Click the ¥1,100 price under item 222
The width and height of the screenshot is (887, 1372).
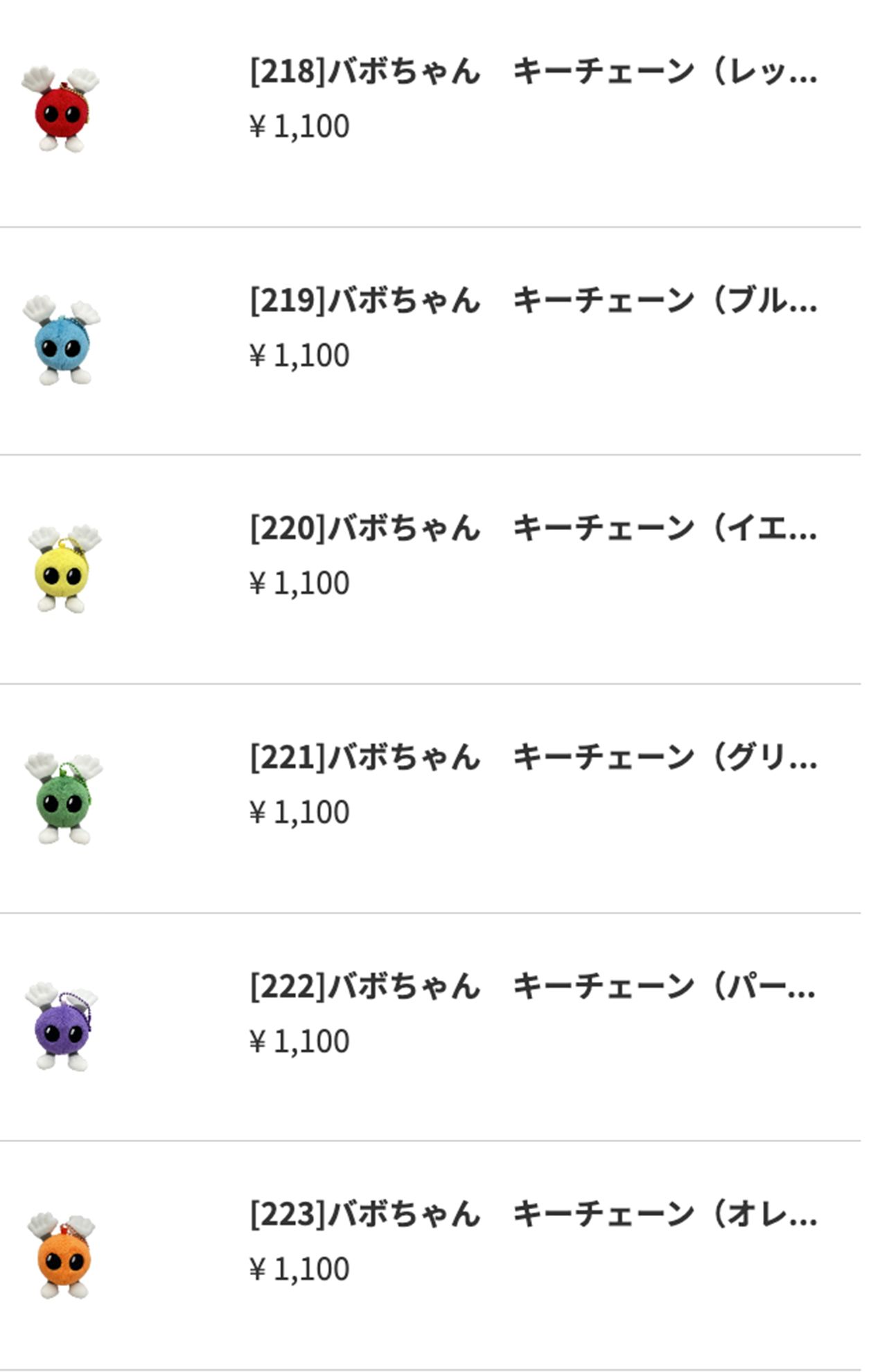(x=299, y=1041)
